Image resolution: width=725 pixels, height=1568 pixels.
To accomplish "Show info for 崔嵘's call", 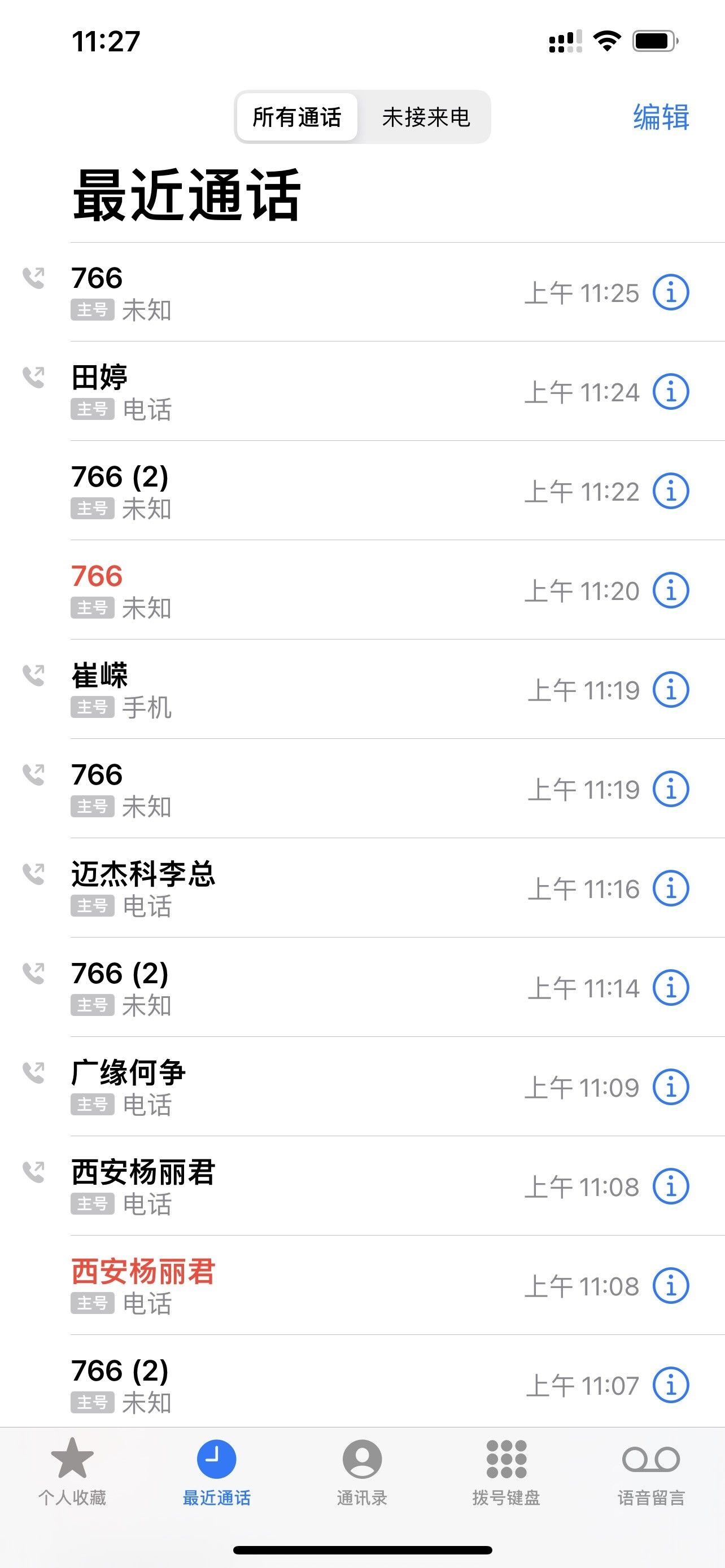I will tap(670, 690).
